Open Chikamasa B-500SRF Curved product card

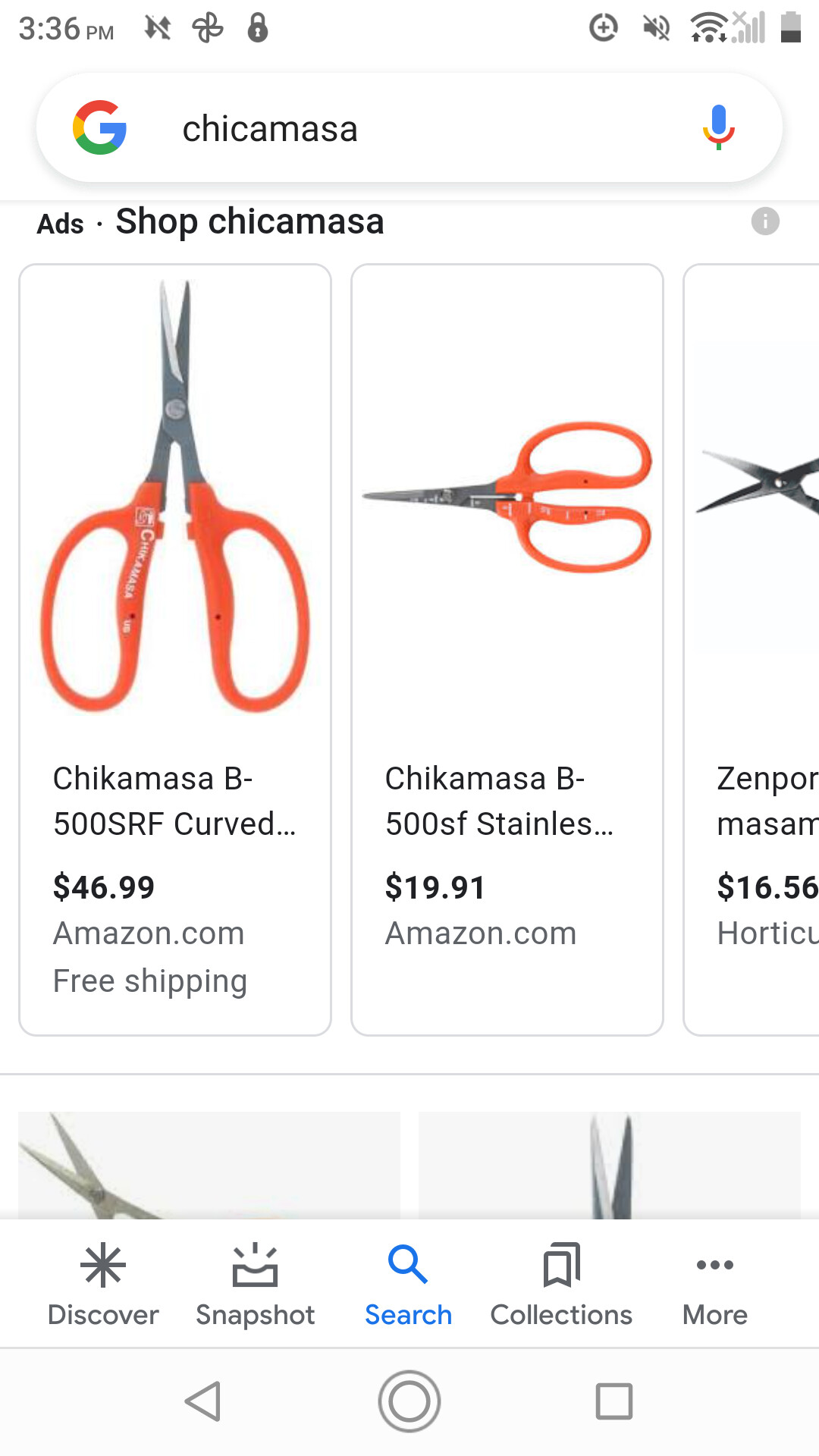[x=175, y=650]
